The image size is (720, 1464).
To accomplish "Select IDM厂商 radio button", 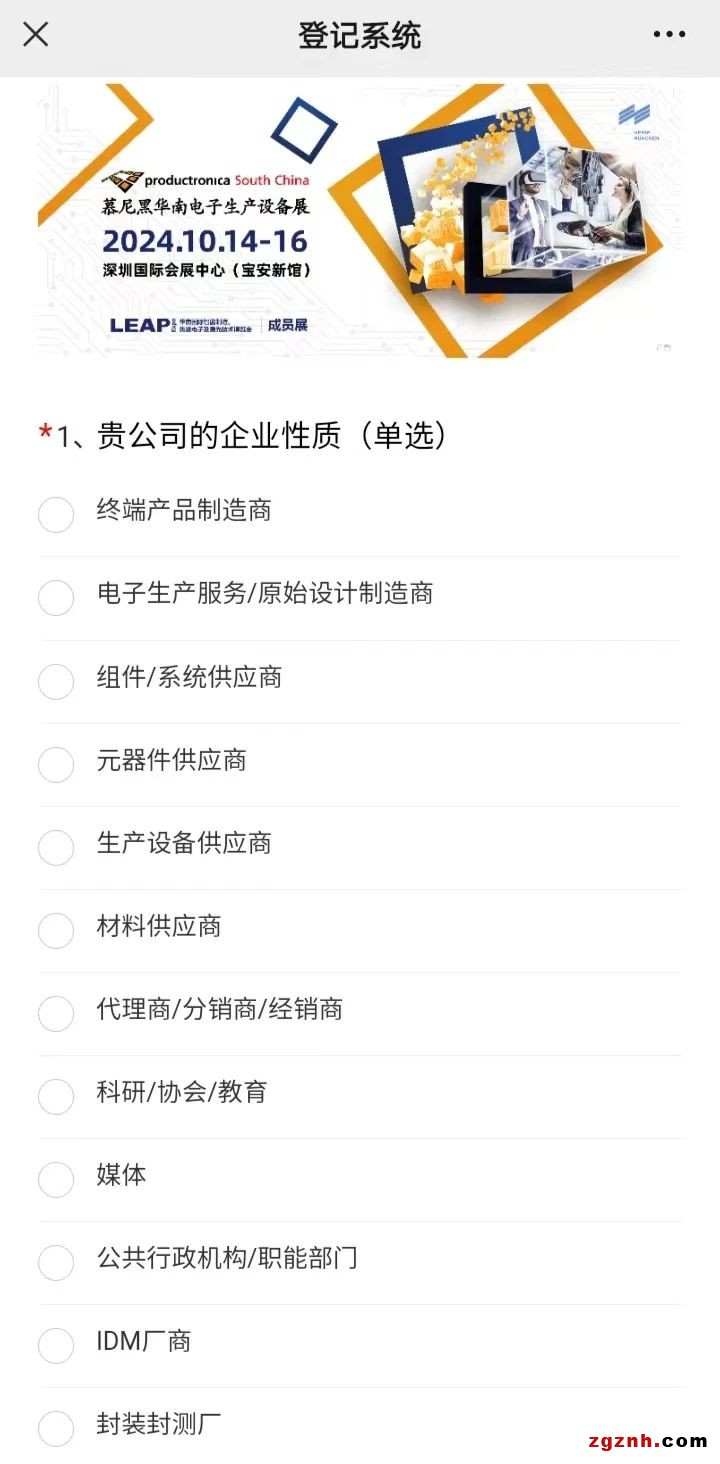I will tap(56, 1345).
